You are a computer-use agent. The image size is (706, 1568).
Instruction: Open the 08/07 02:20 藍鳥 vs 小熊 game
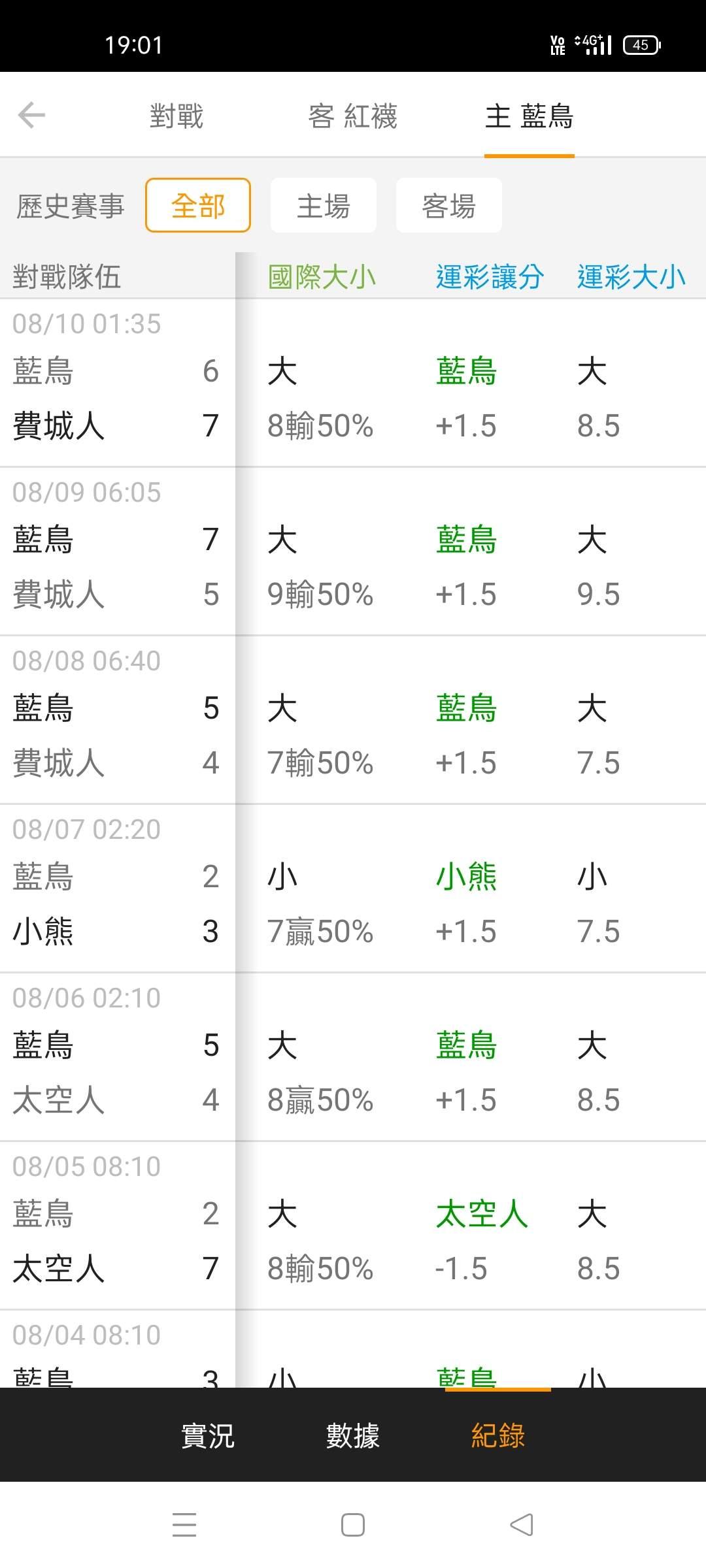353,889
